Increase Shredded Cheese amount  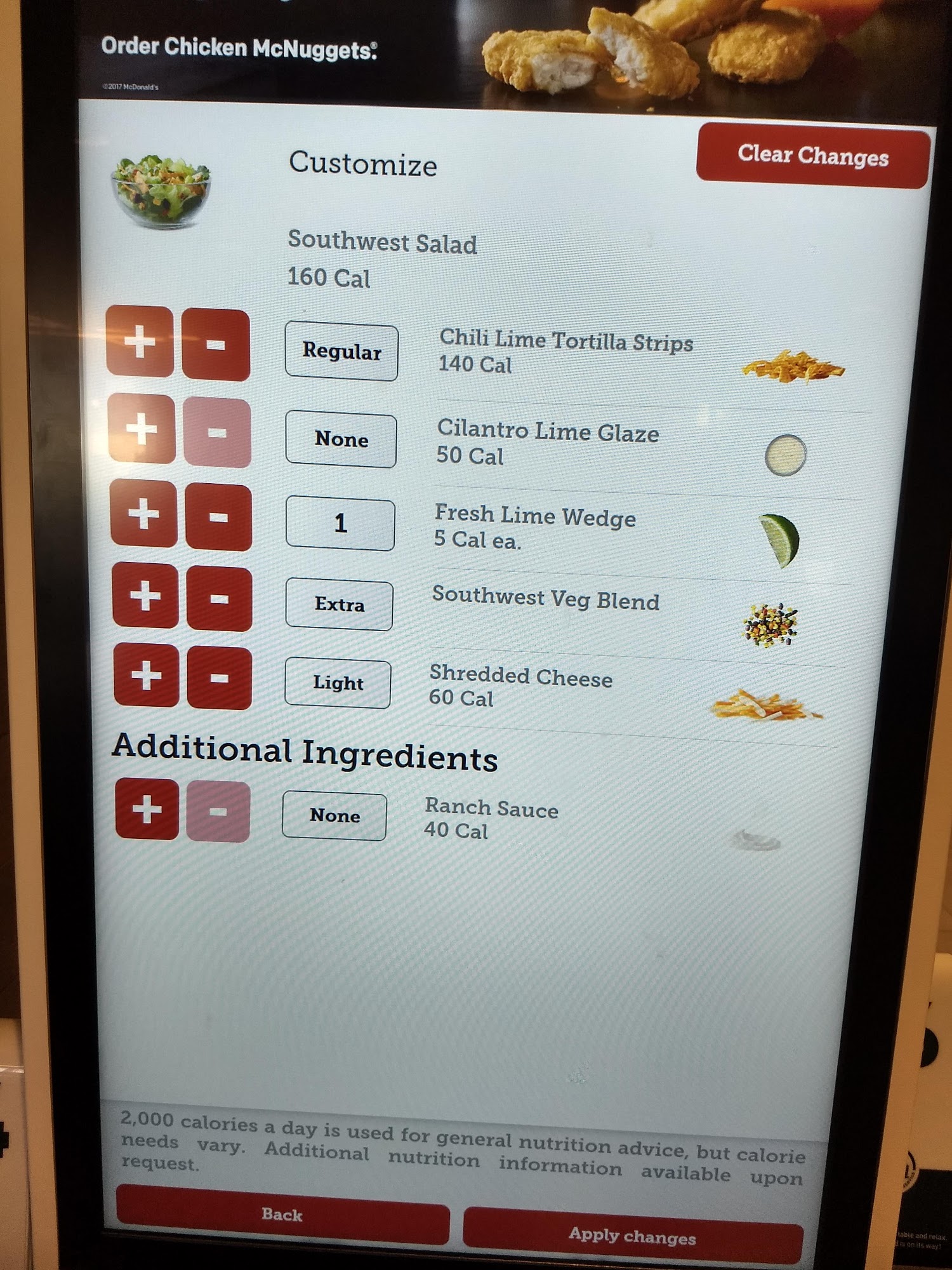pos(147,675)
